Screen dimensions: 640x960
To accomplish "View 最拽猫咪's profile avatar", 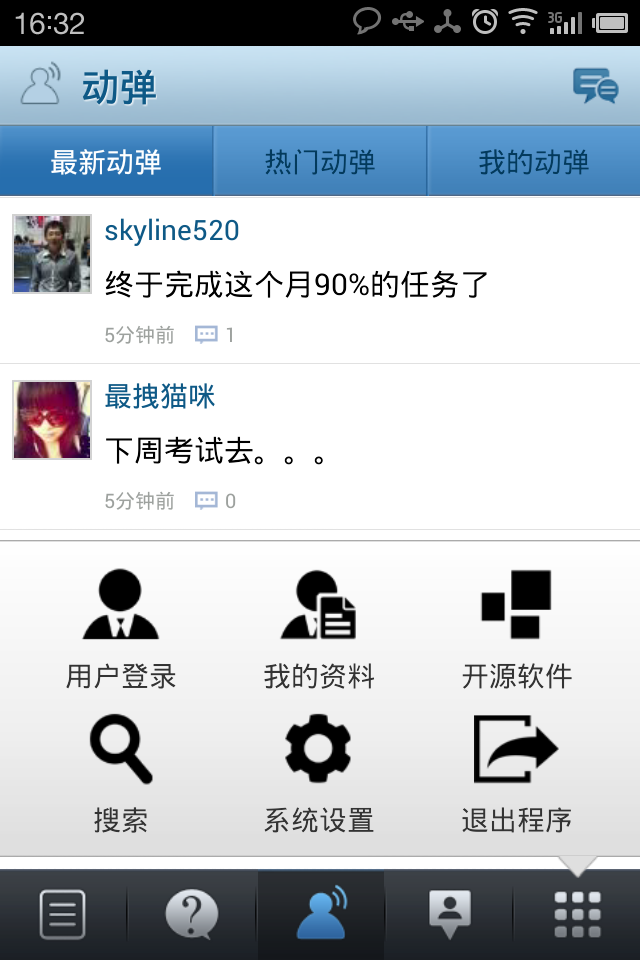I will 52,420.
